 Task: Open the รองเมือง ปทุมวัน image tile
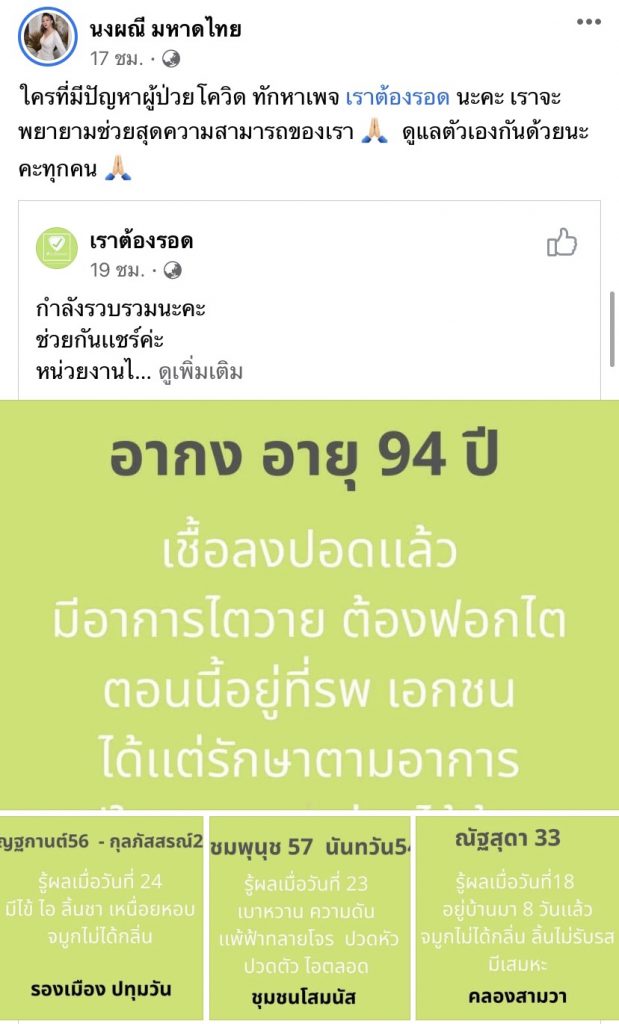(103, 915)
